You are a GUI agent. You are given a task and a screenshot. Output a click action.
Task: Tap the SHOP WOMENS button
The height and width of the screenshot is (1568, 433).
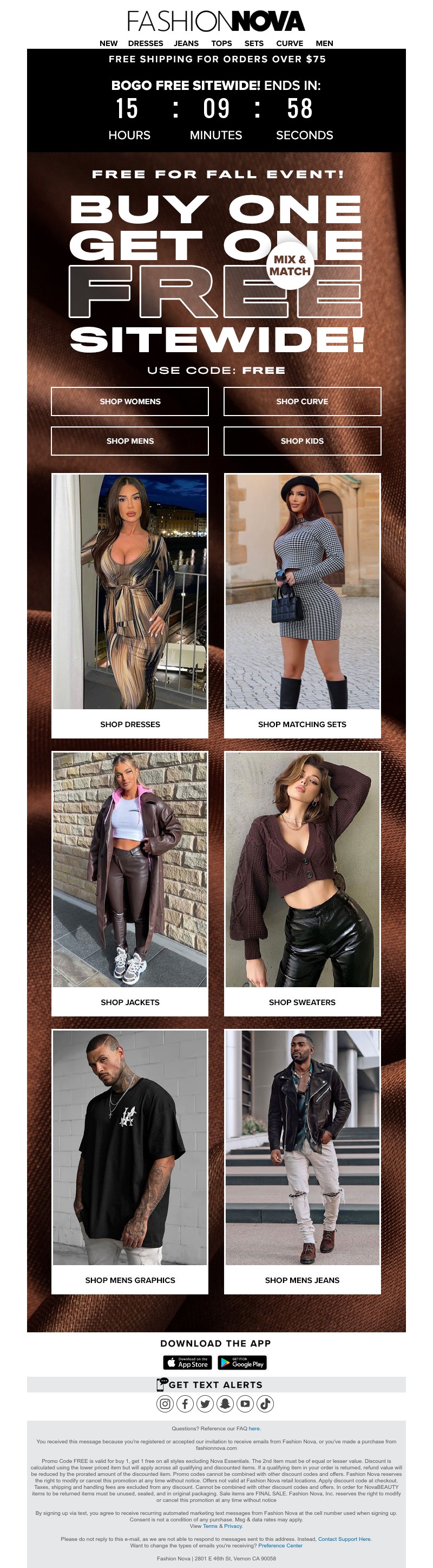click(x=129, y=401)
